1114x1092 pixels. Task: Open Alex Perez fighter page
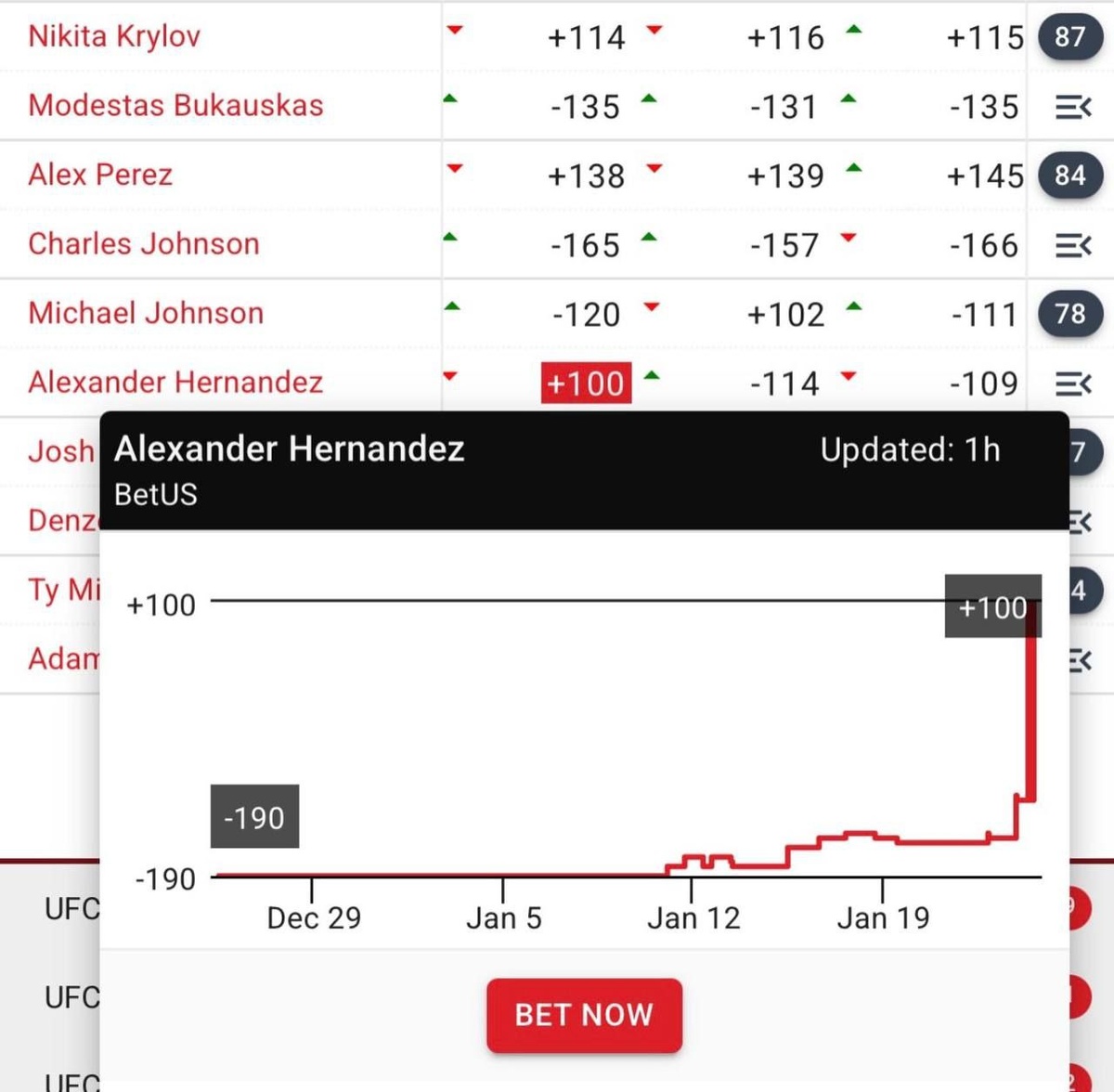tap(100, 175)
